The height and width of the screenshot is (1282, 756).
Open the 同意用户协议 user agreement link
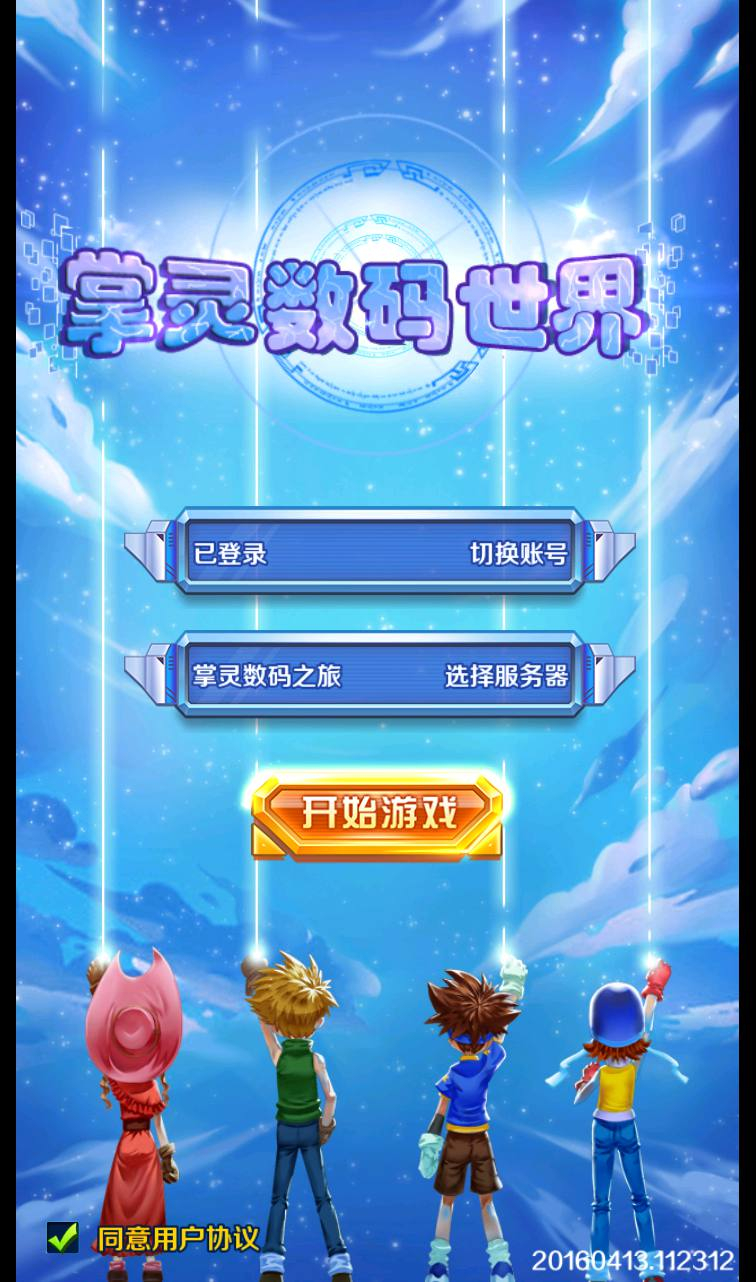178,1239
